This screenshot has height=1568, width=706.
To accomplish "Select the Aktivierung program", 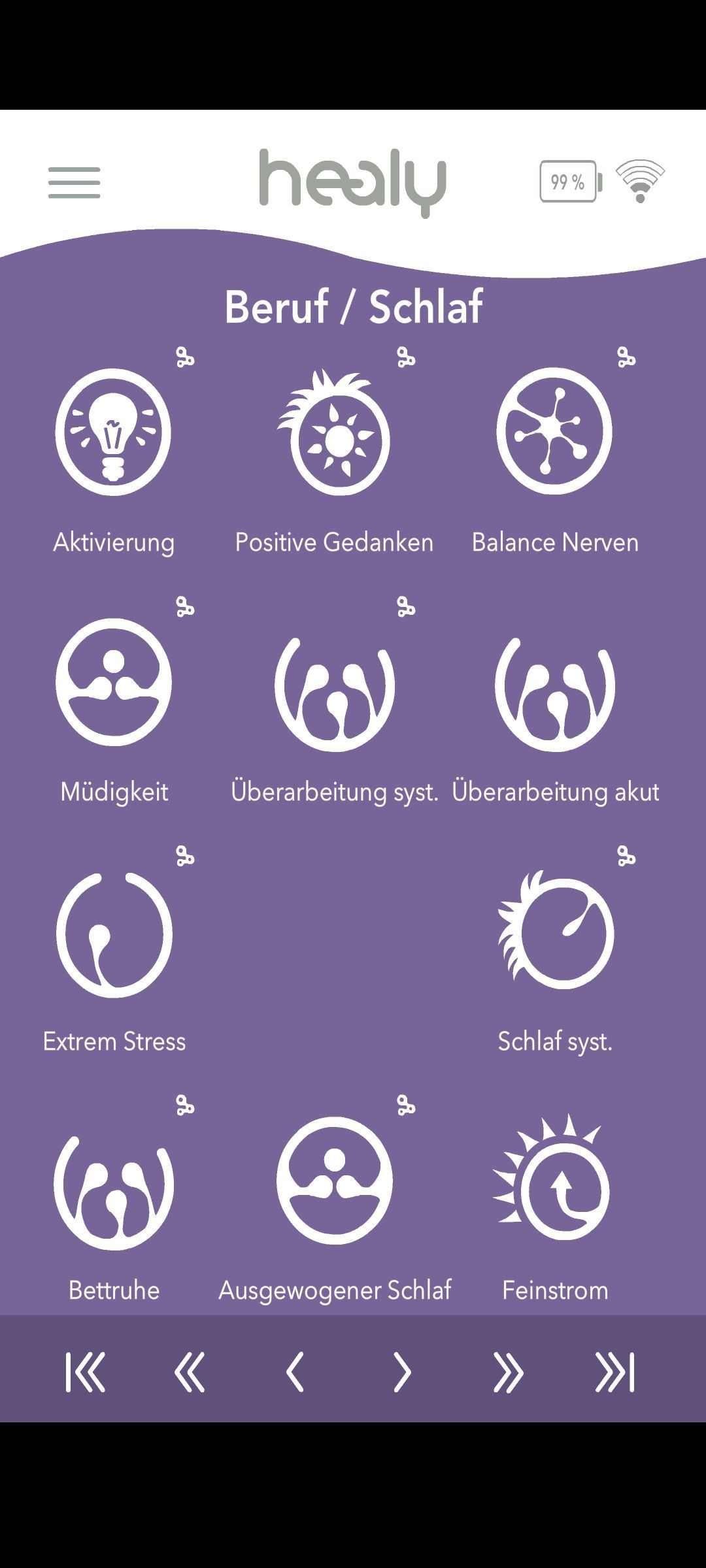I will click(x=114, y=433).
